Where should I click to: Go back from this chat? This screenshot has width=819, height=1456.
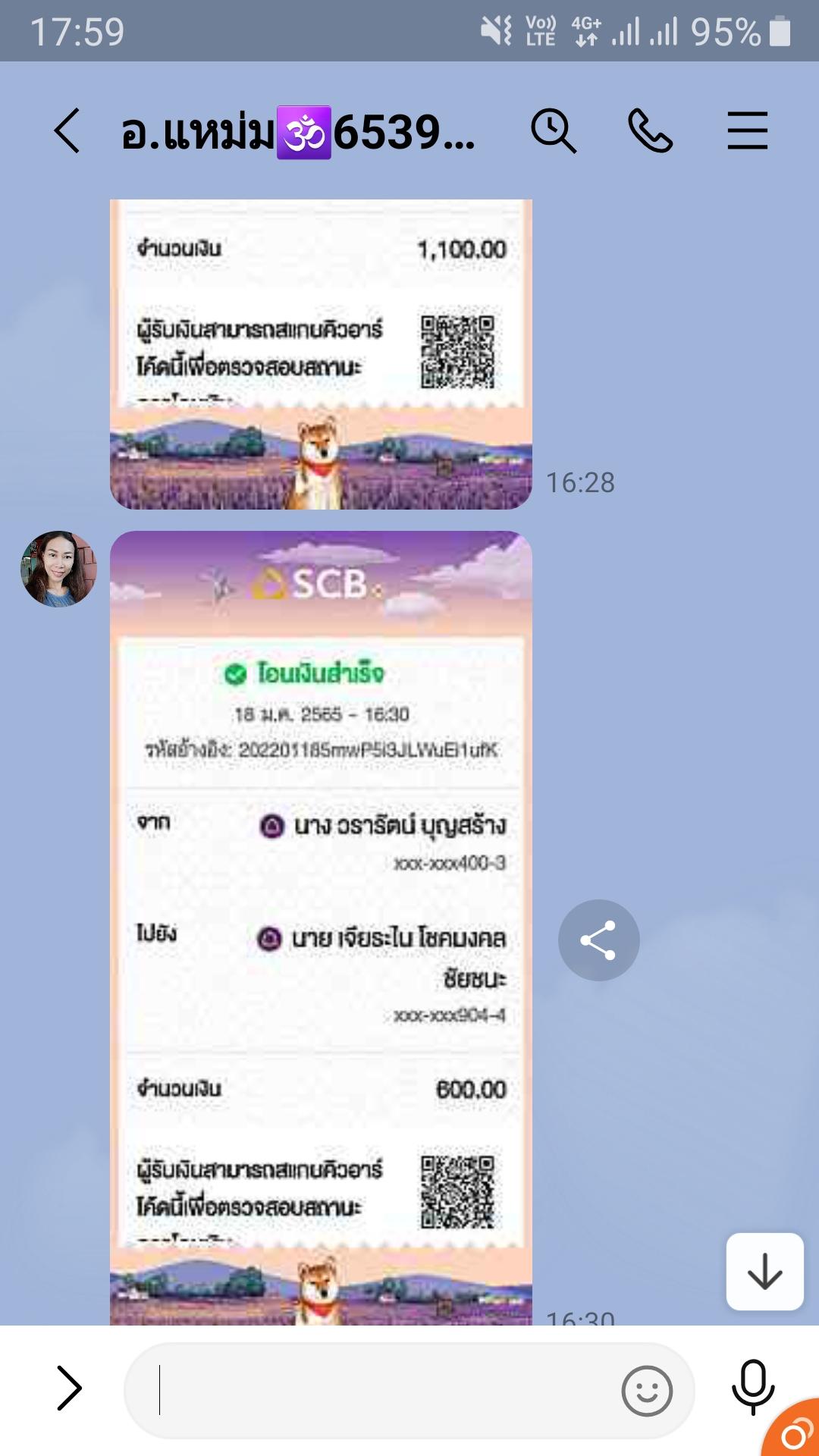67,131
